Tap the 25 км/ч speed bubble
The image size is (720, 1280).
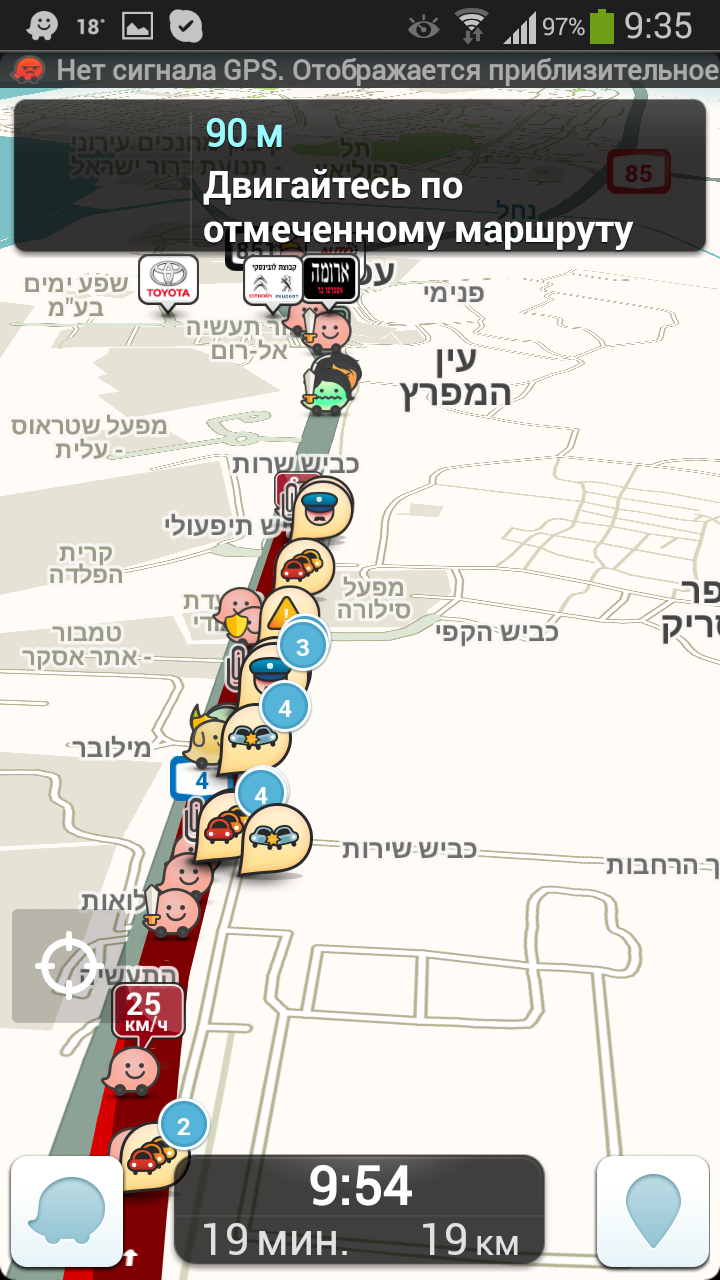[148, 1013]
